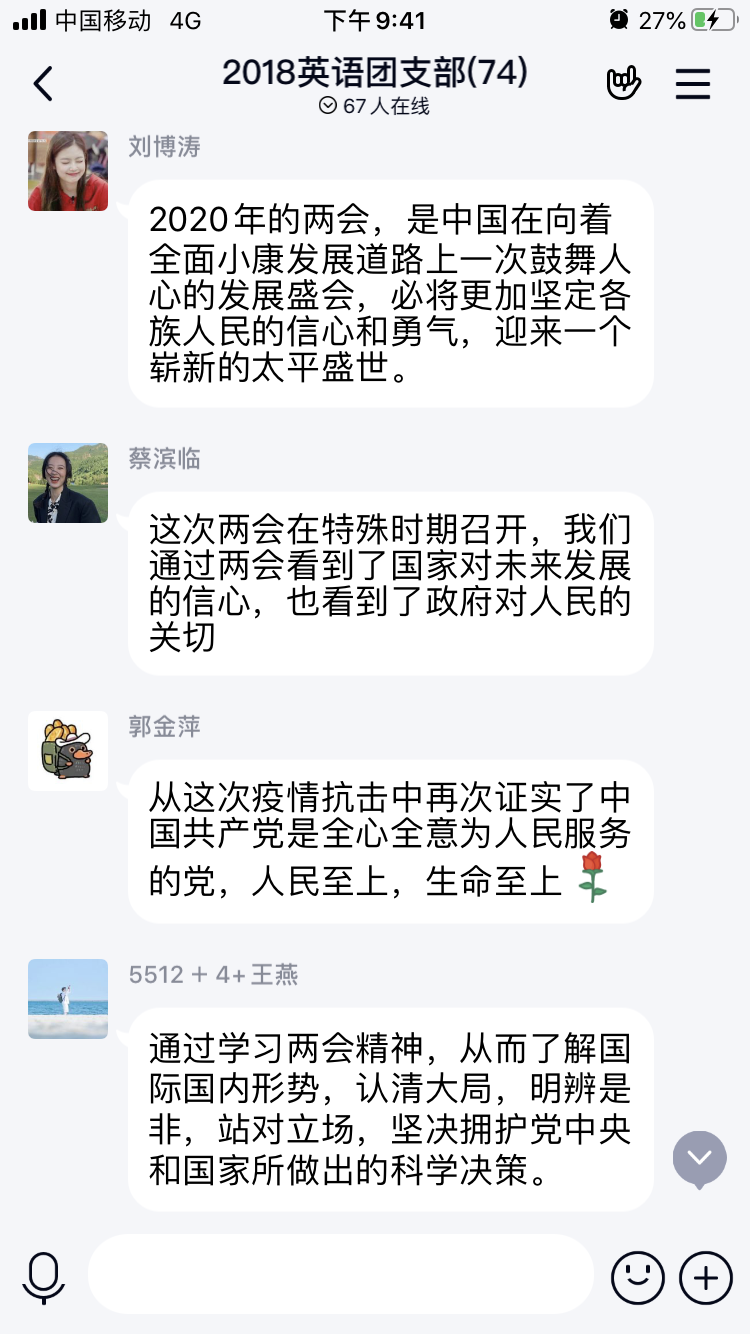Open 刘博涛's profile avatar
The image size is (750, 1334).
tap(68, 171)
